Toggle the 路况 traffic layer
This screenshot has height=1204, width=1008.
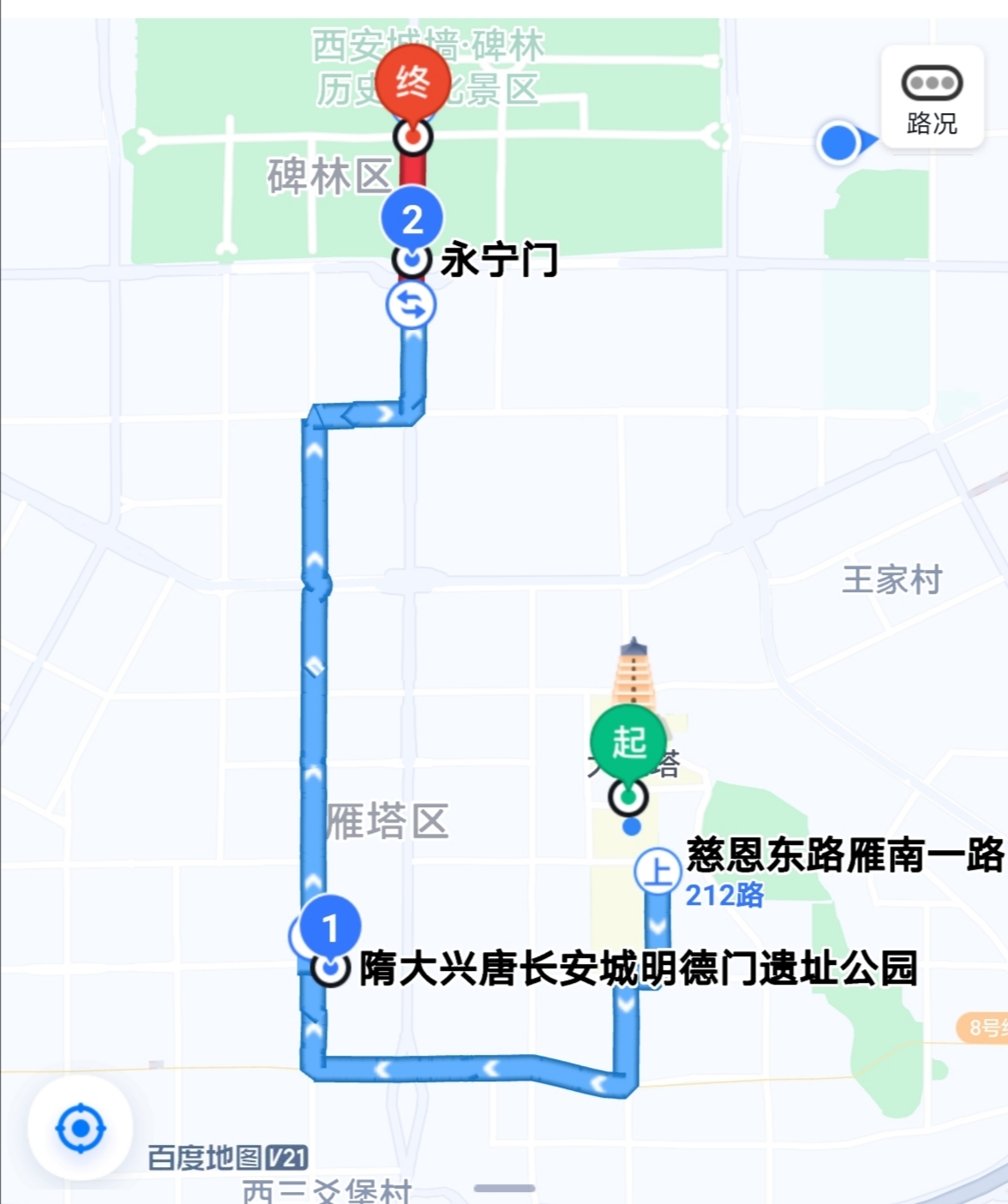(932, 99)
